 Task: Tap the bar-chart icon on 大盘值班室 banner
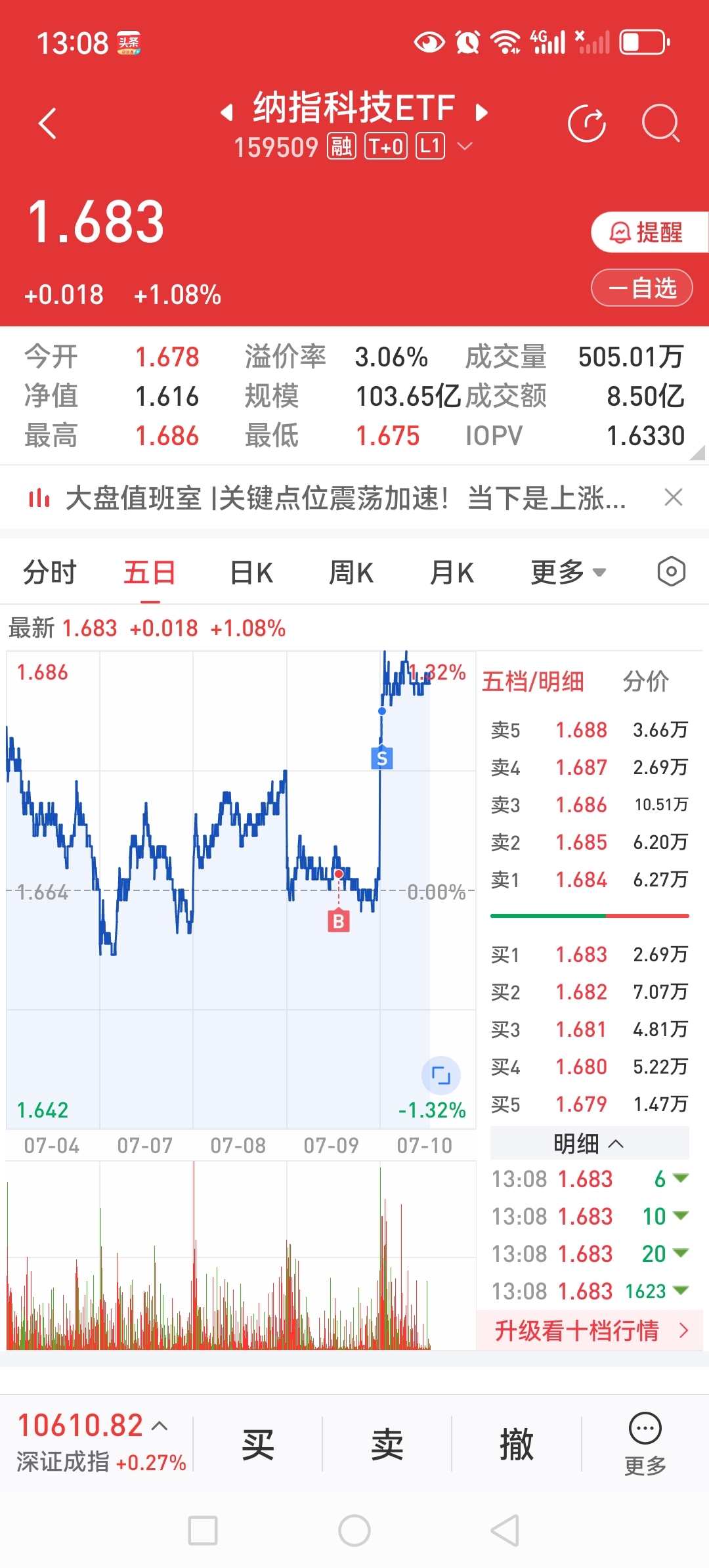point(39,499)
